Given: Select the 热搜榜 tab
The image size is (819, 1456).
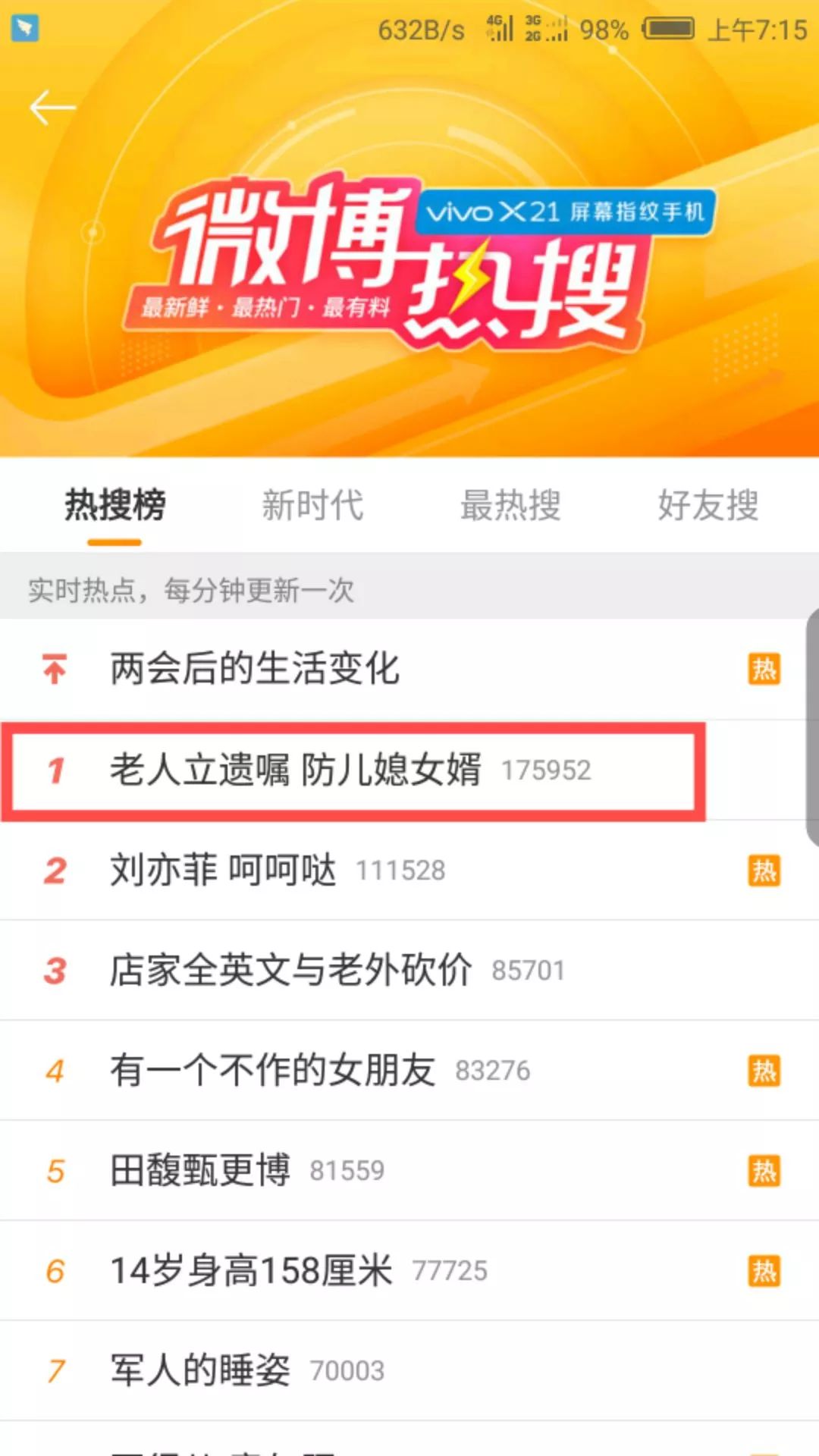Looking at the screenshot, I should (115, 506).
